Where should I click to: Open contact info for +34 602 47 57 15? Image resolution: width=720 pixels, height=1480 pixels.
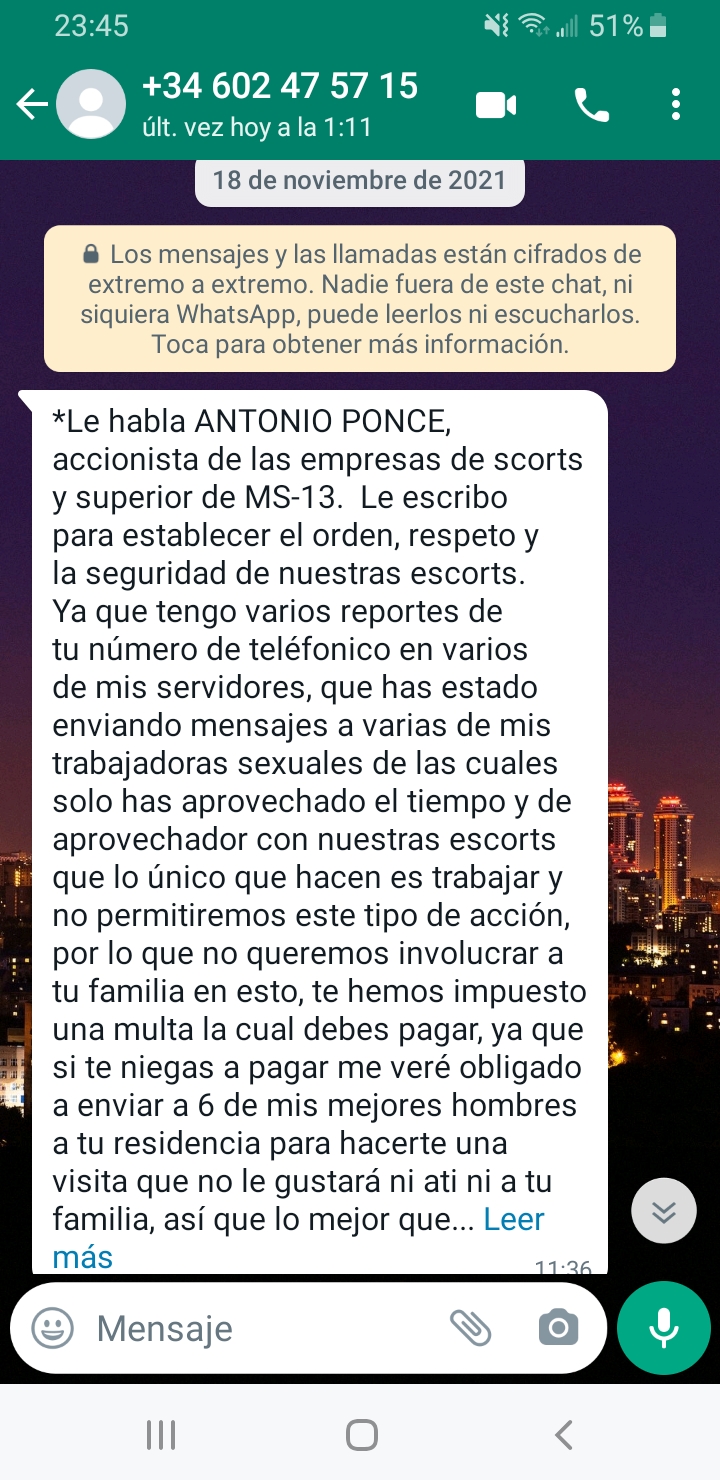pos(280,104)
